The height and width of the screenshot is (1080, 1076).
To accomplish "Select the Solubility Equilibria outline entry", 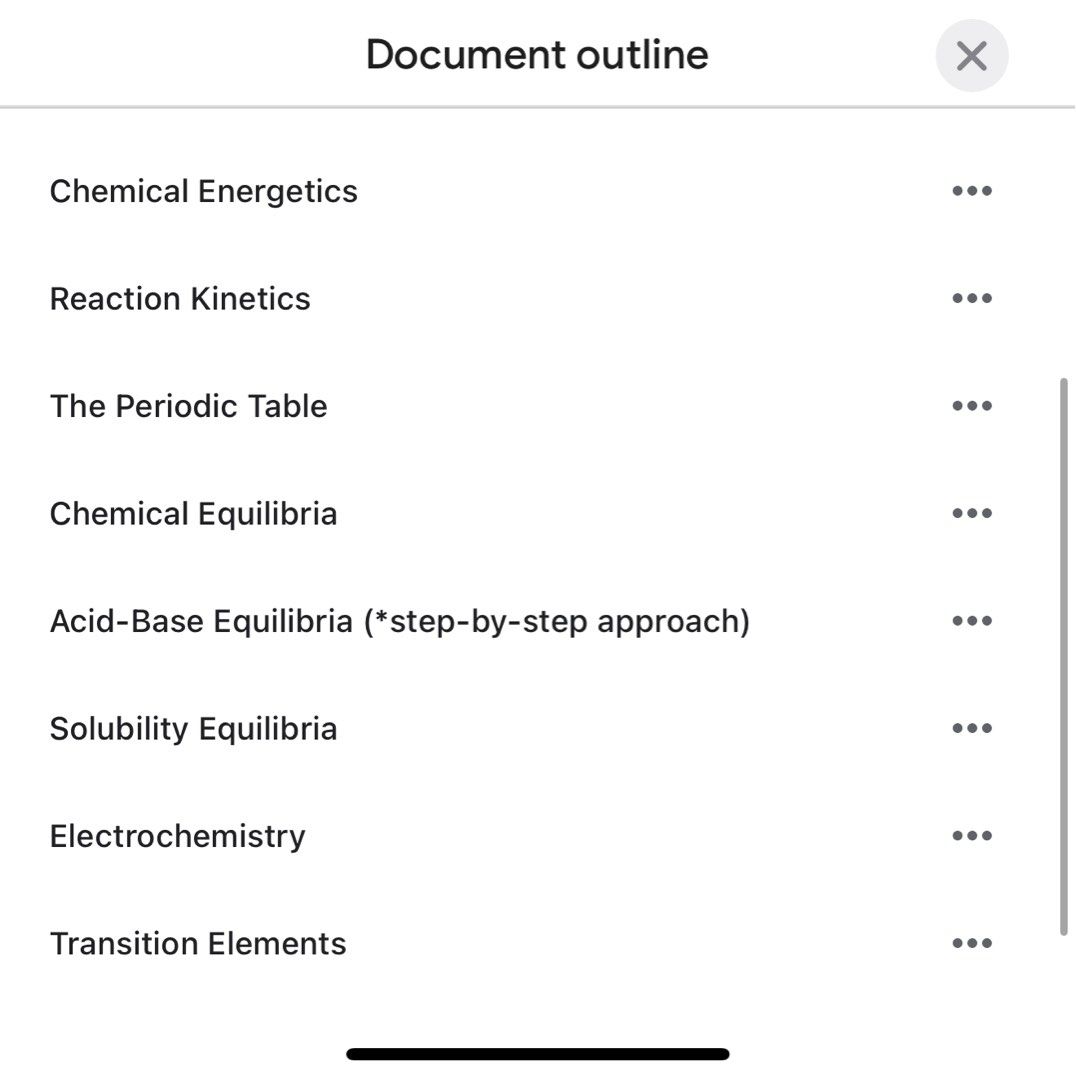I will click(193, 728).
